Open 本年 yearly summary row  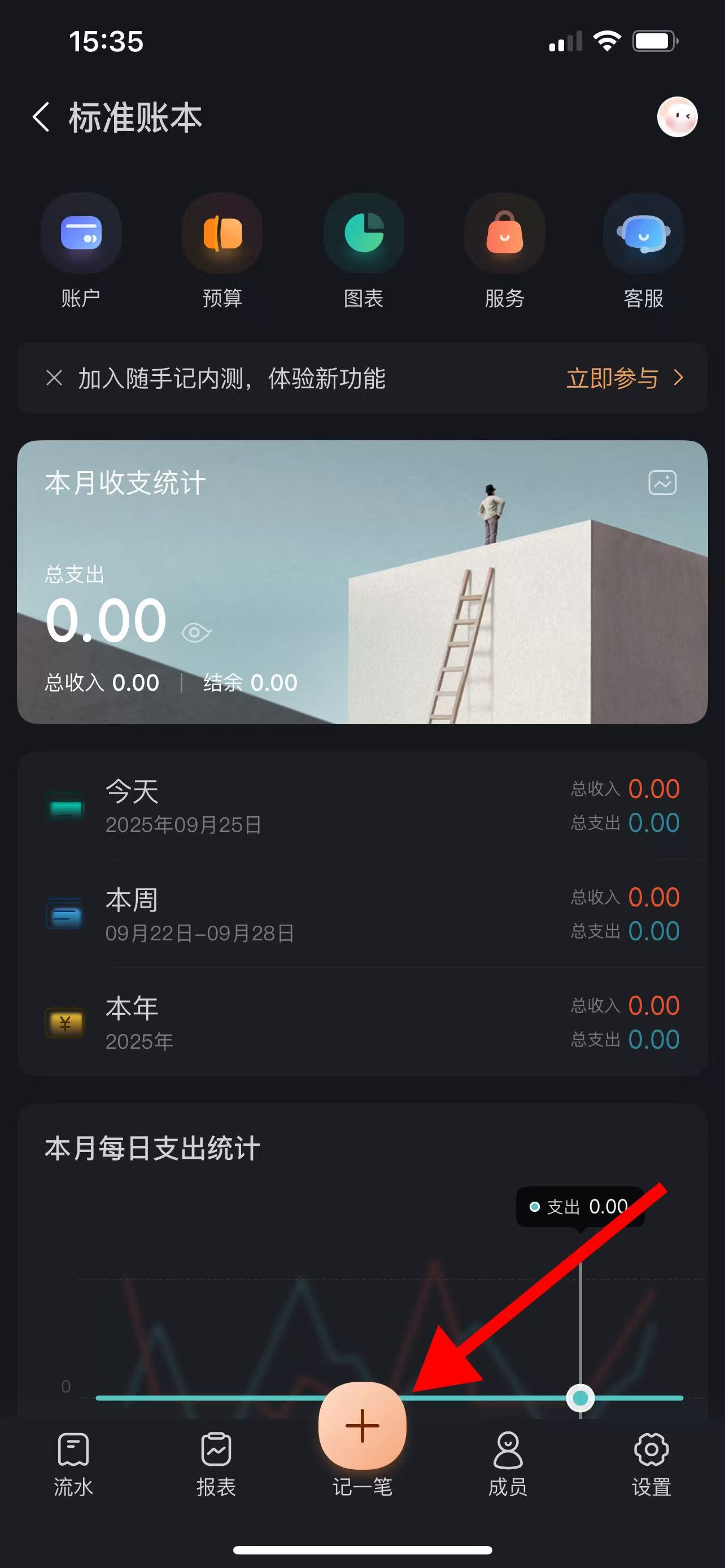pos(362,1023)
